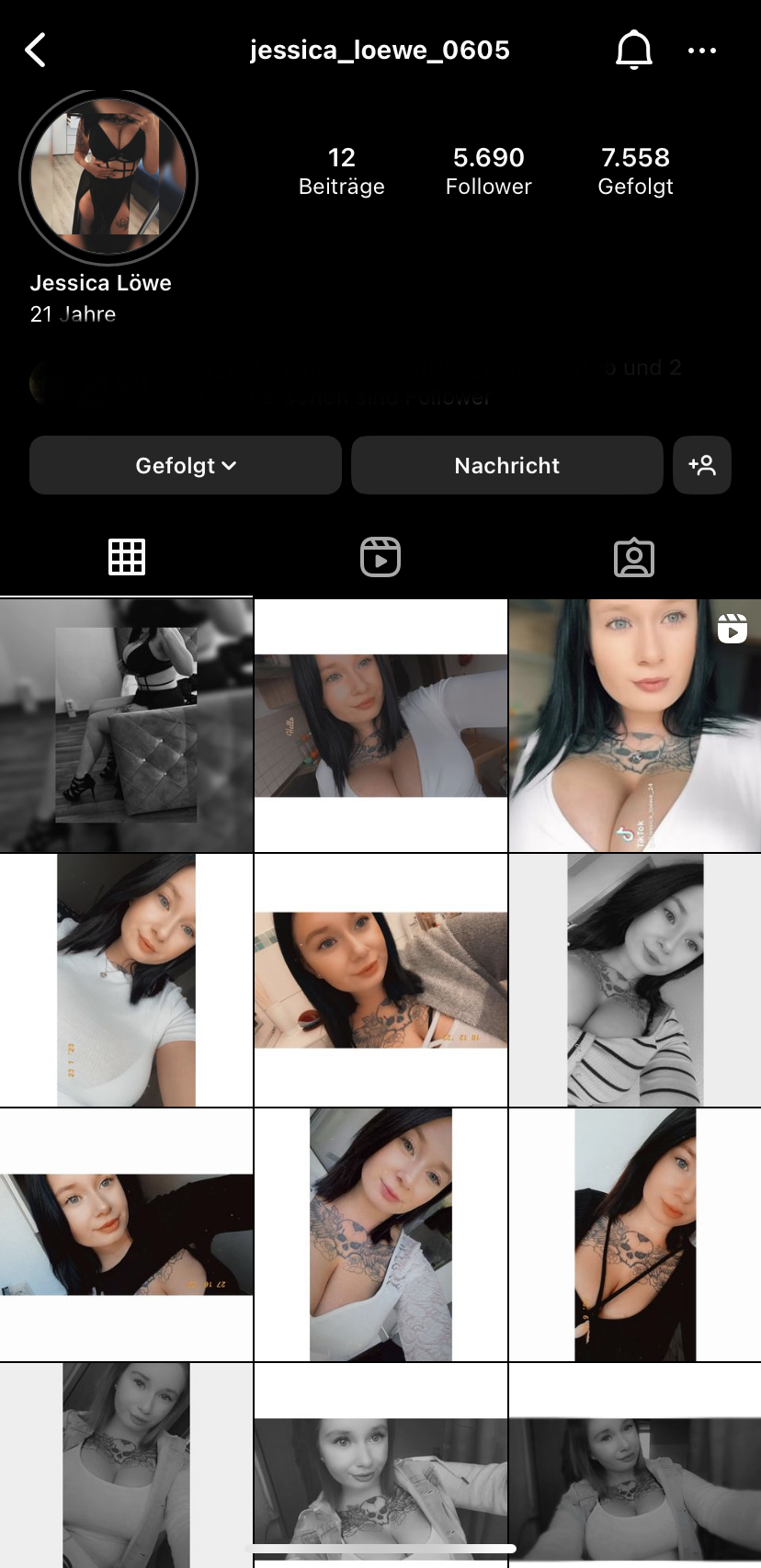The width and height of the screenshot is (761, 1568).
Task: Switch to the tagged photos tab
Action: [x=634, y=557]
